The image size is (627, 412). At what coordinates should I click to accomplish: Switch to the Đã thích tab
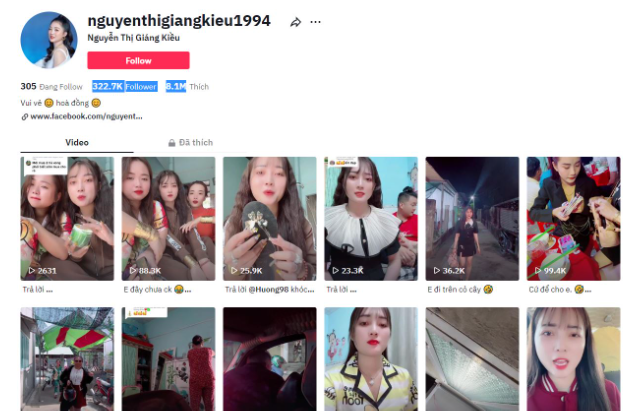[189, 142]
